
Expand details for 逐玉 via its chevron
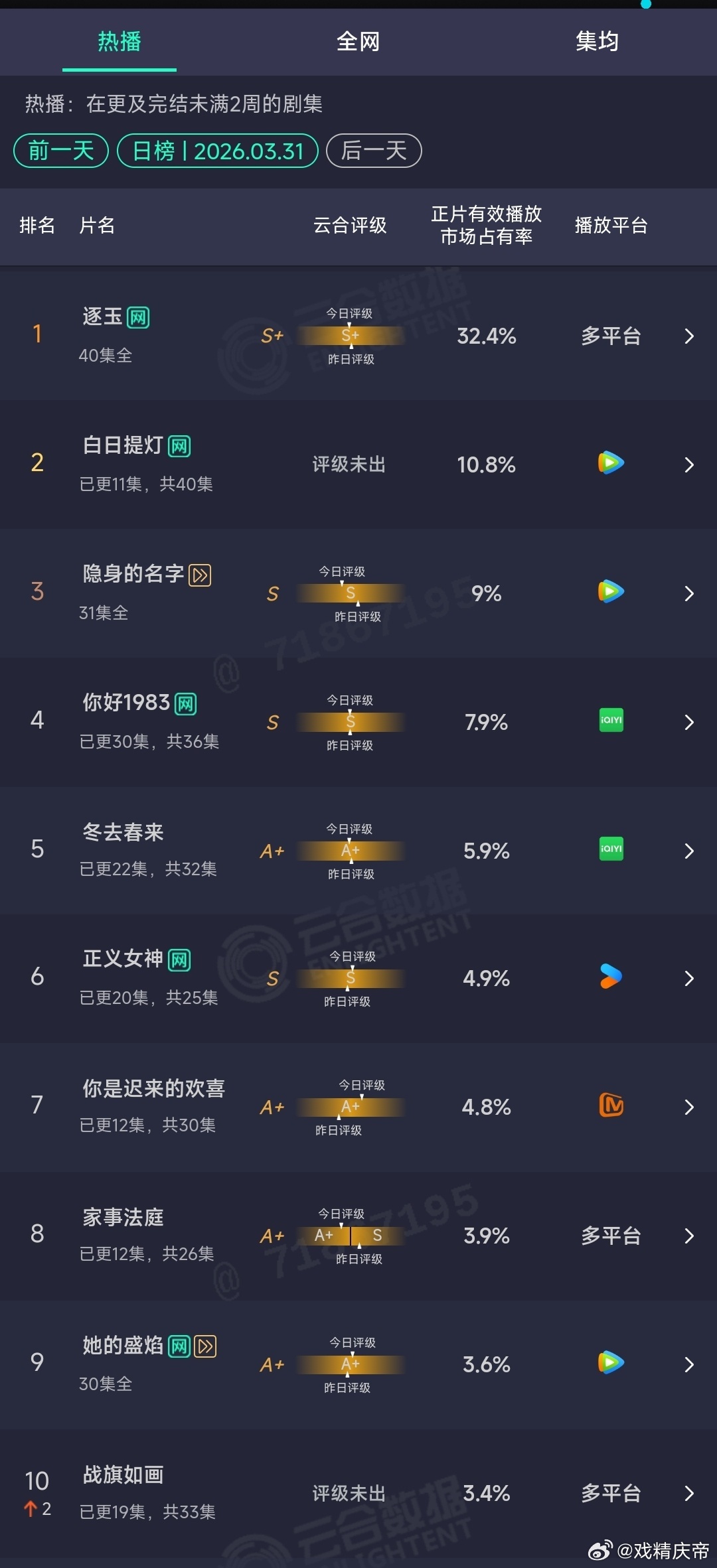[689, 336]
